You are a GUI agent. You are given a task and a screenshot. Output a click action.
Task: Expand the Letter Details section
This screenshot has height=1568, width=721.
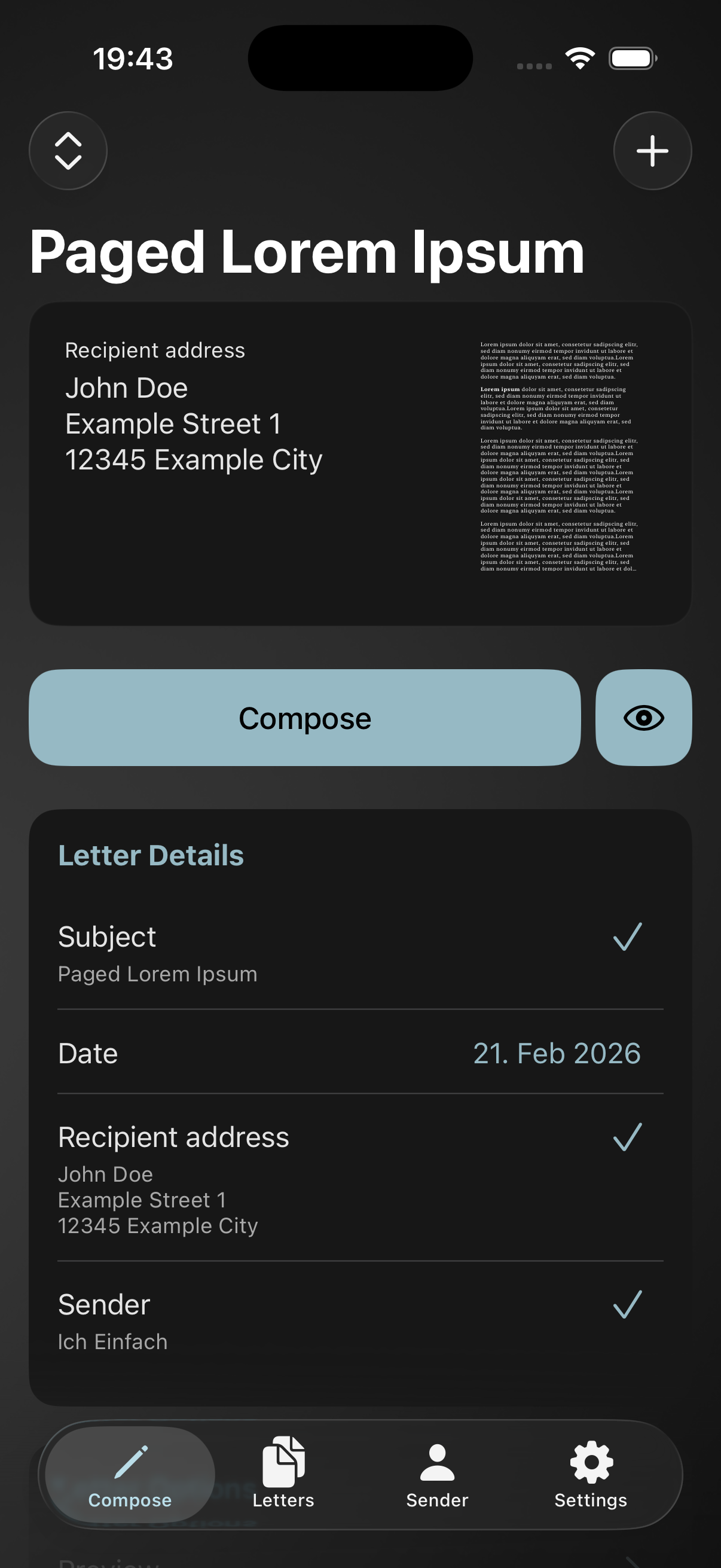pos(150,855)
